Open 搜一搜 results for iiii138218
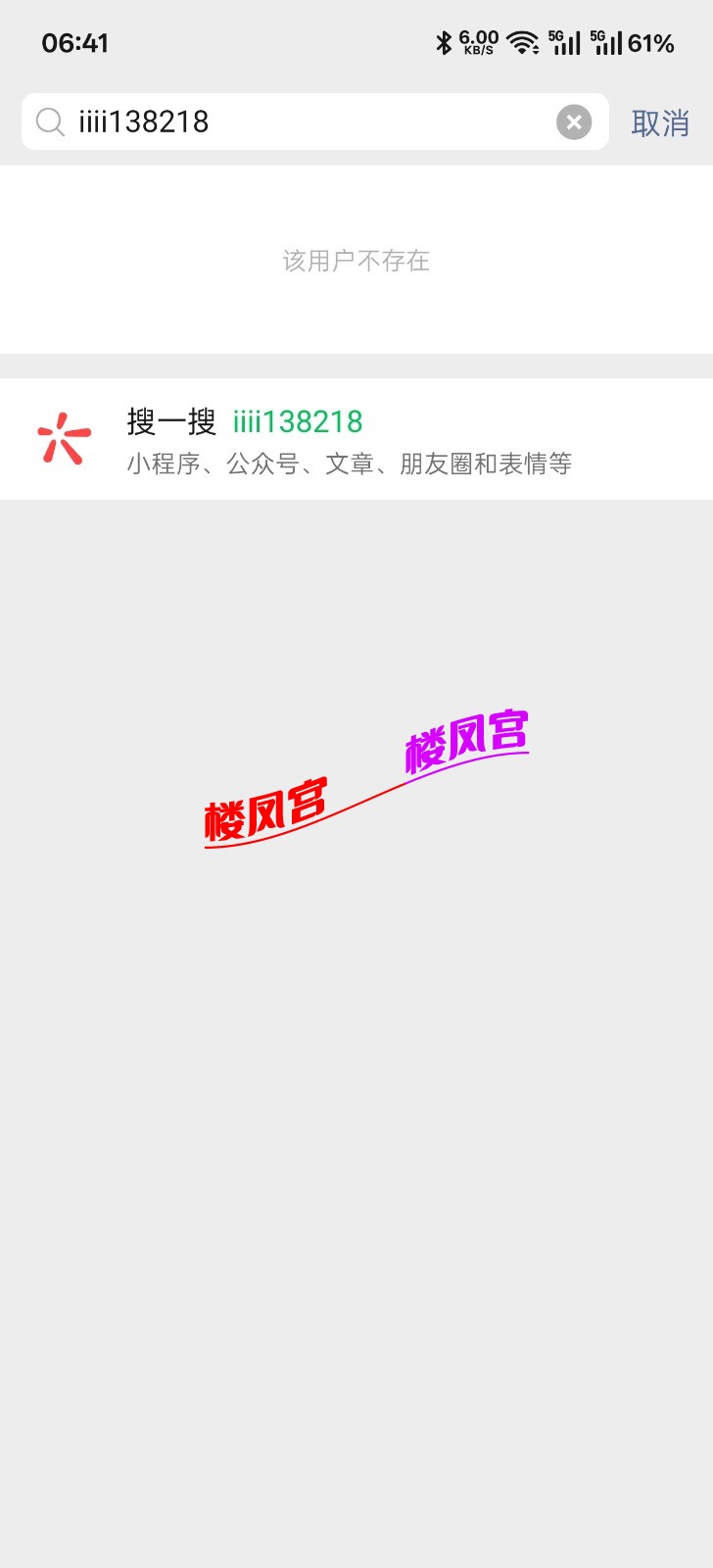Image resolution: width=713 pixels, height=1568 pixels. click(x=356, y=439)
